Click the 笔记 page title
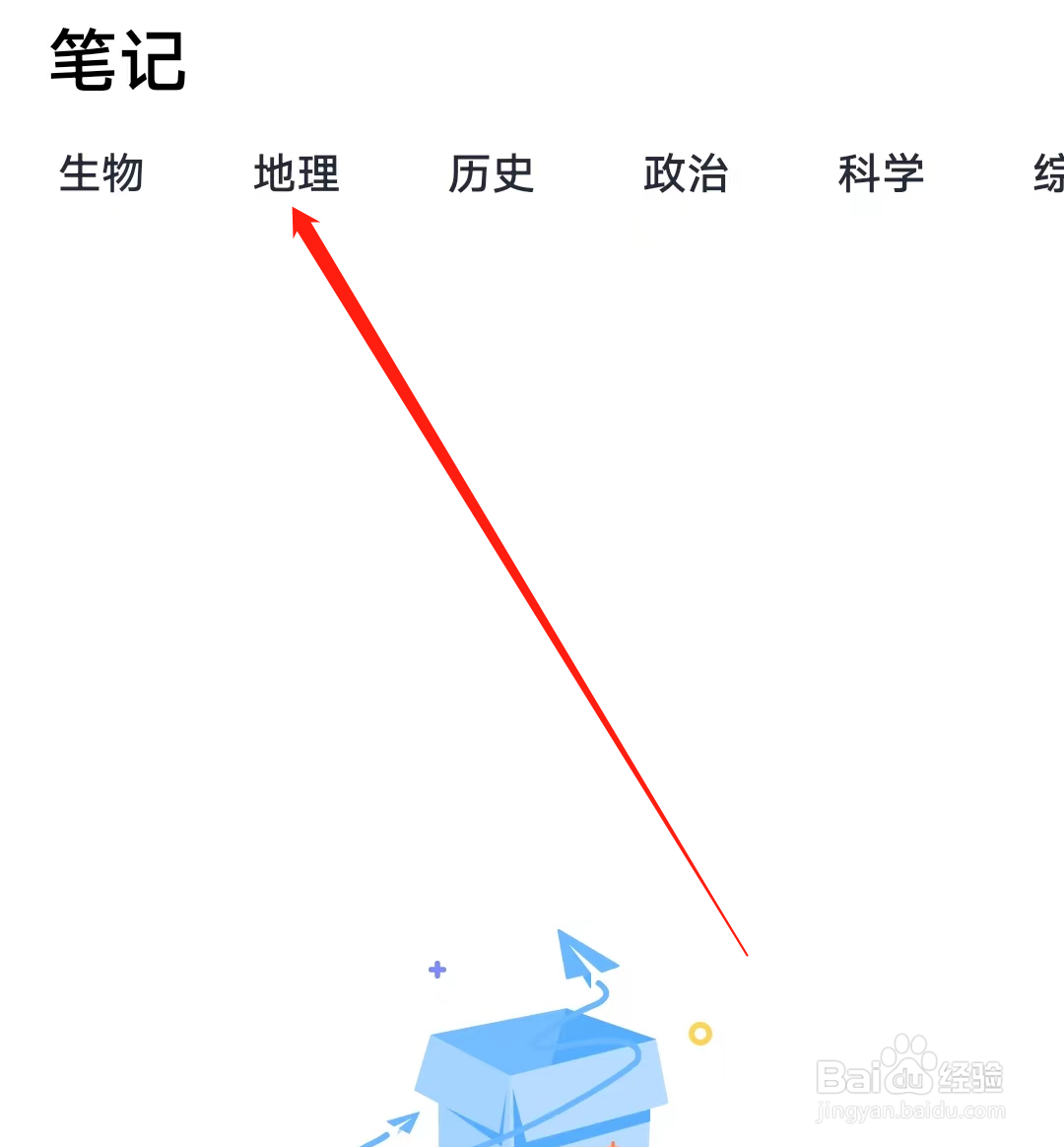 pyautogui.click(x=118, y=61)
